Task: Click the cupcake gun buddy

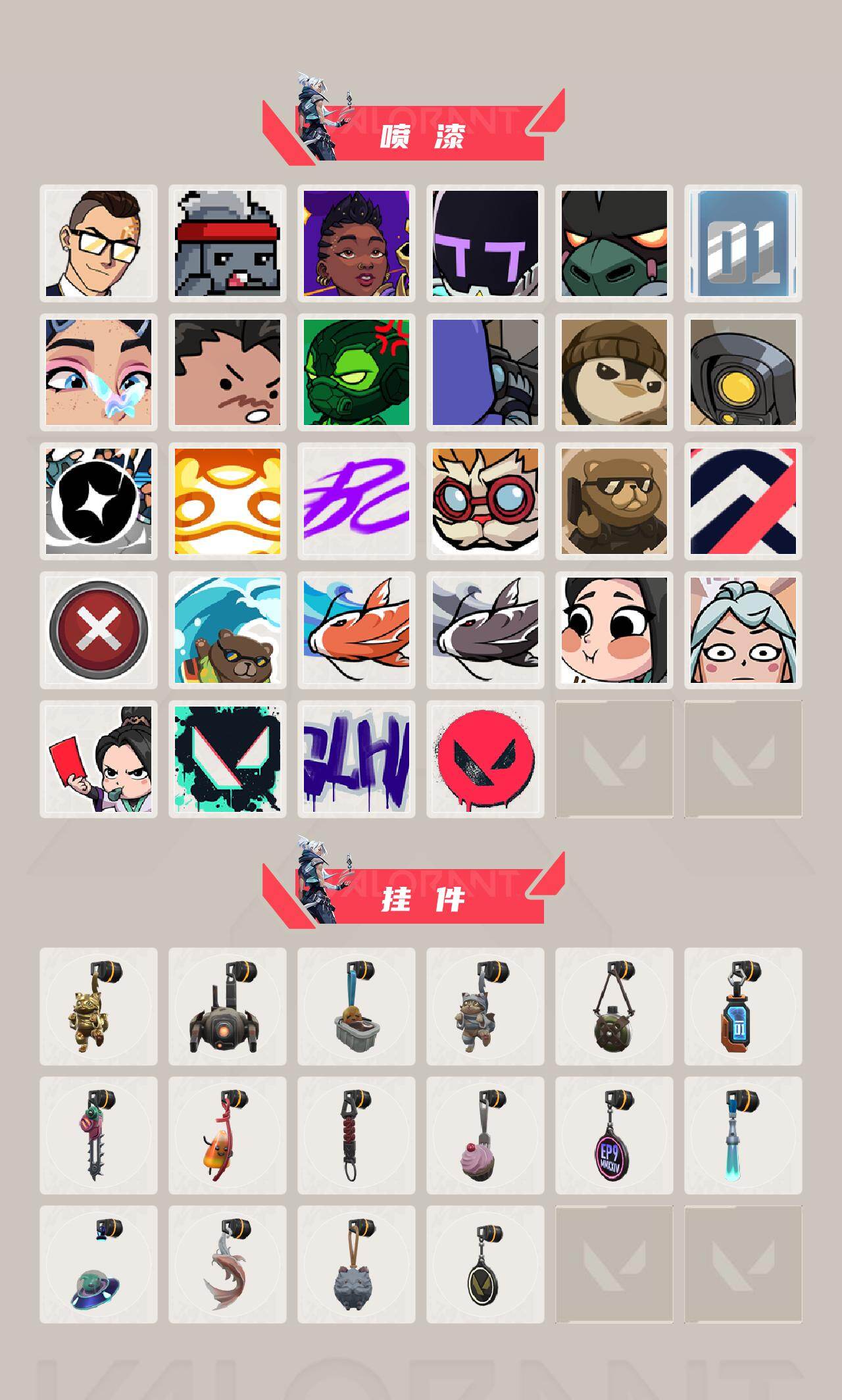Action: coord(487,1132)
